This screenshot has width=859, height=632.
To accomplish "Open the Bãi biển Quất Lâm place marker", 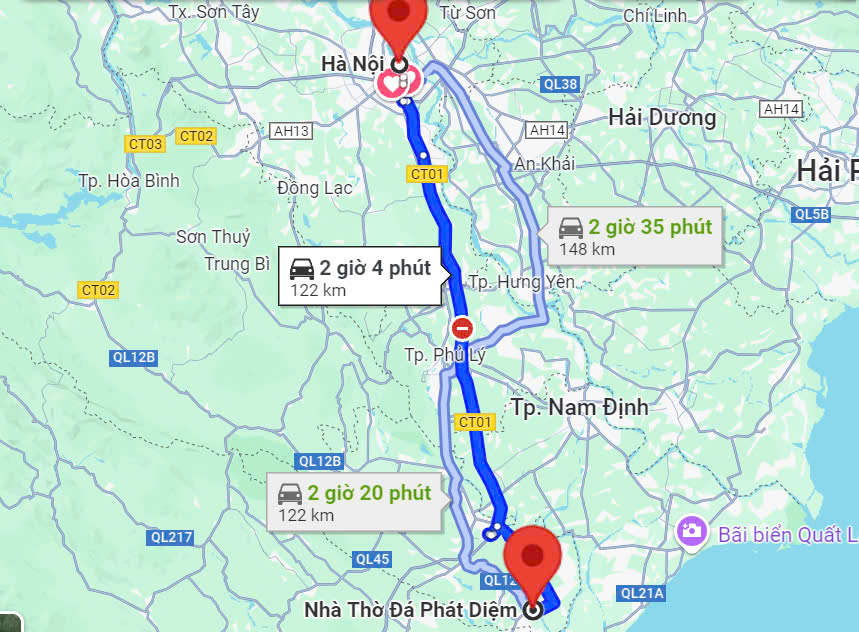I will [x=691, y=532].
